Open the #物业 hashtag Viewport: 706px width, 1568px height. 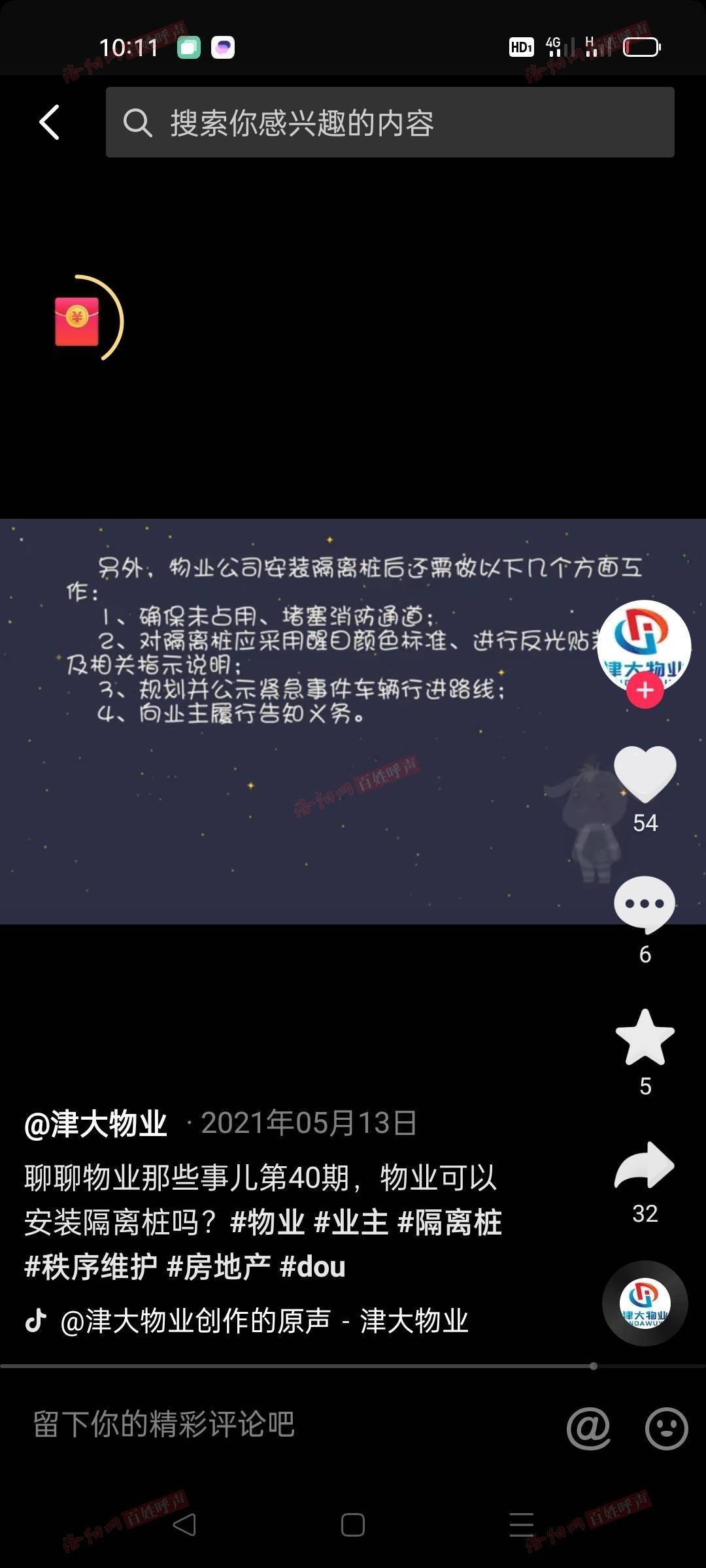[x=267, y=1222]
